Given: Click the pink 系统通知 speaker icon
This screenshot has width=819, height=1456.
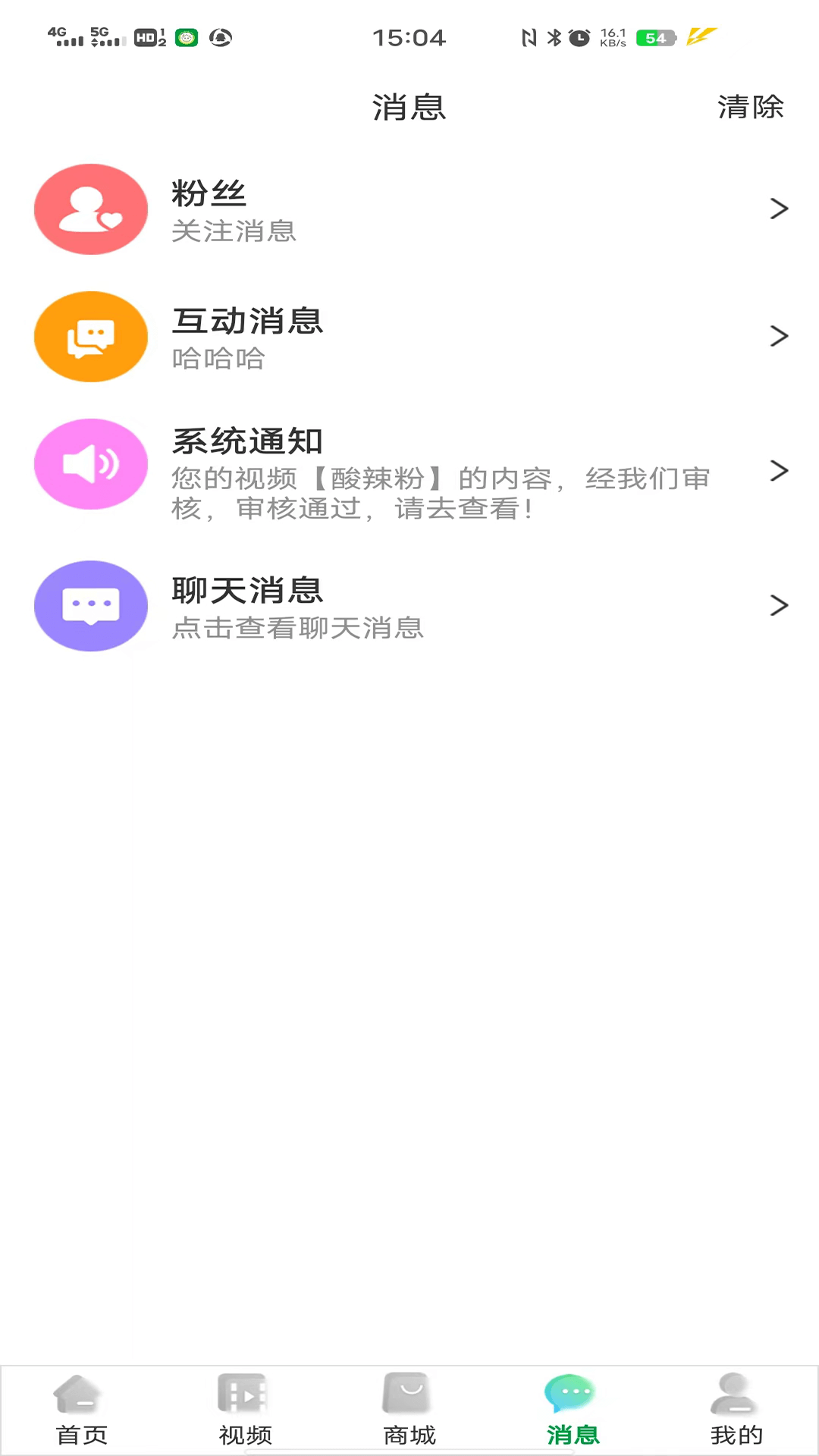Looking at the screenshot, I should click(x=90, y=463).
